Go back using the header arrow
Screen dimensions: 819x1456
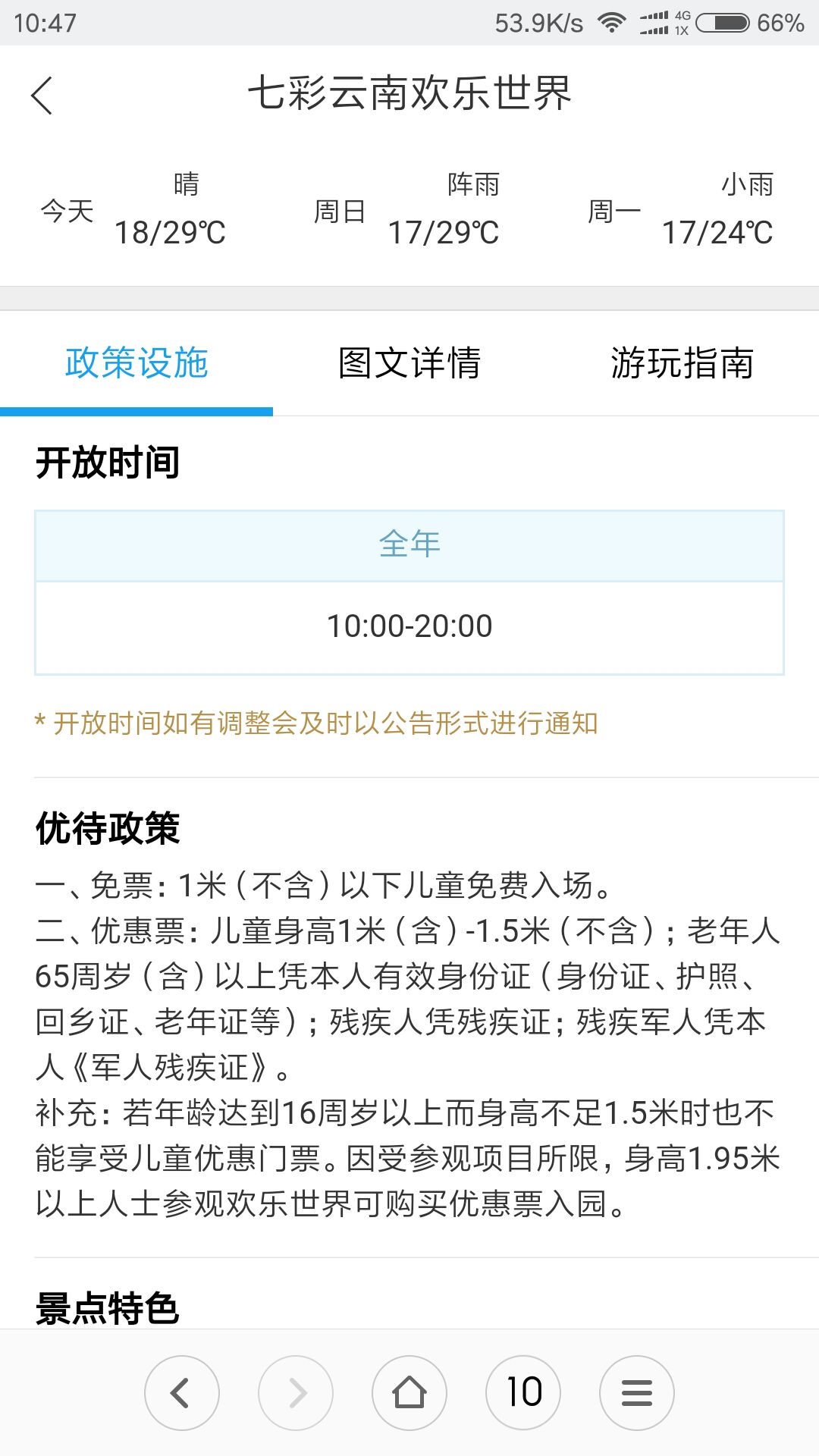(x=42, y=96)
